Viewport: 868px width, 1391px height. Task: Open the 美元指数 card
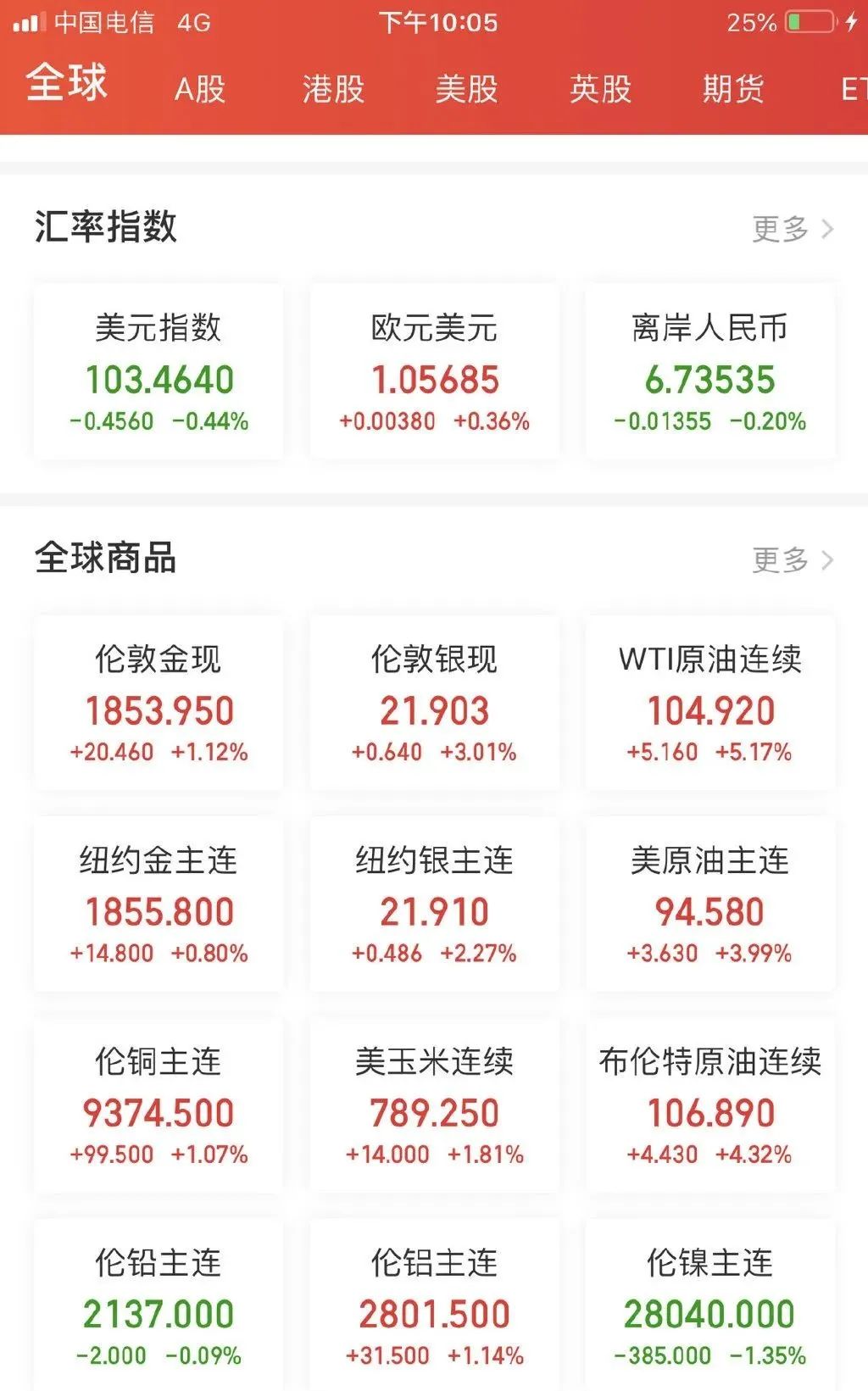159,372
